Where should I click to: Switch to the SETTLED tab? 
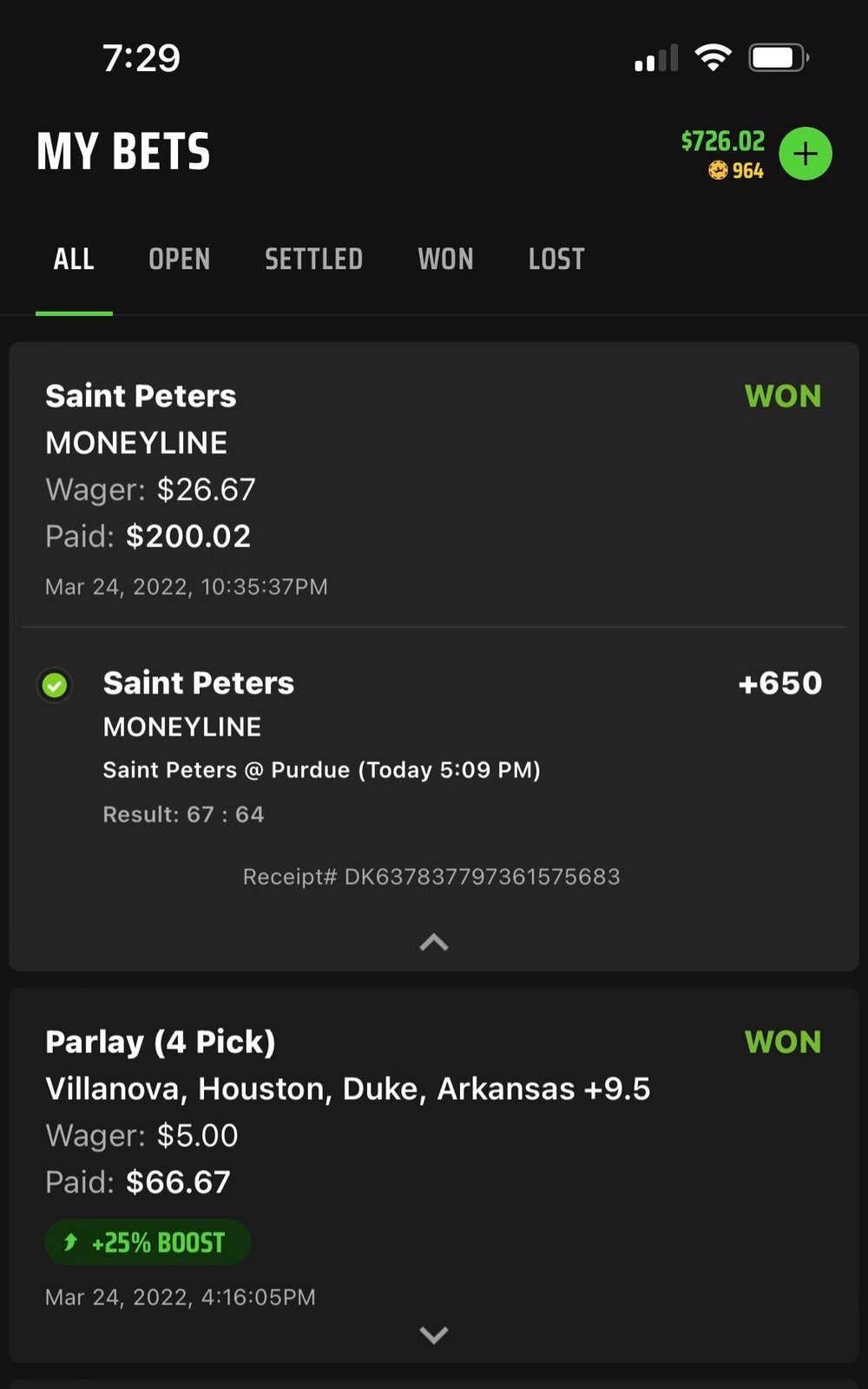pos(313,259)
